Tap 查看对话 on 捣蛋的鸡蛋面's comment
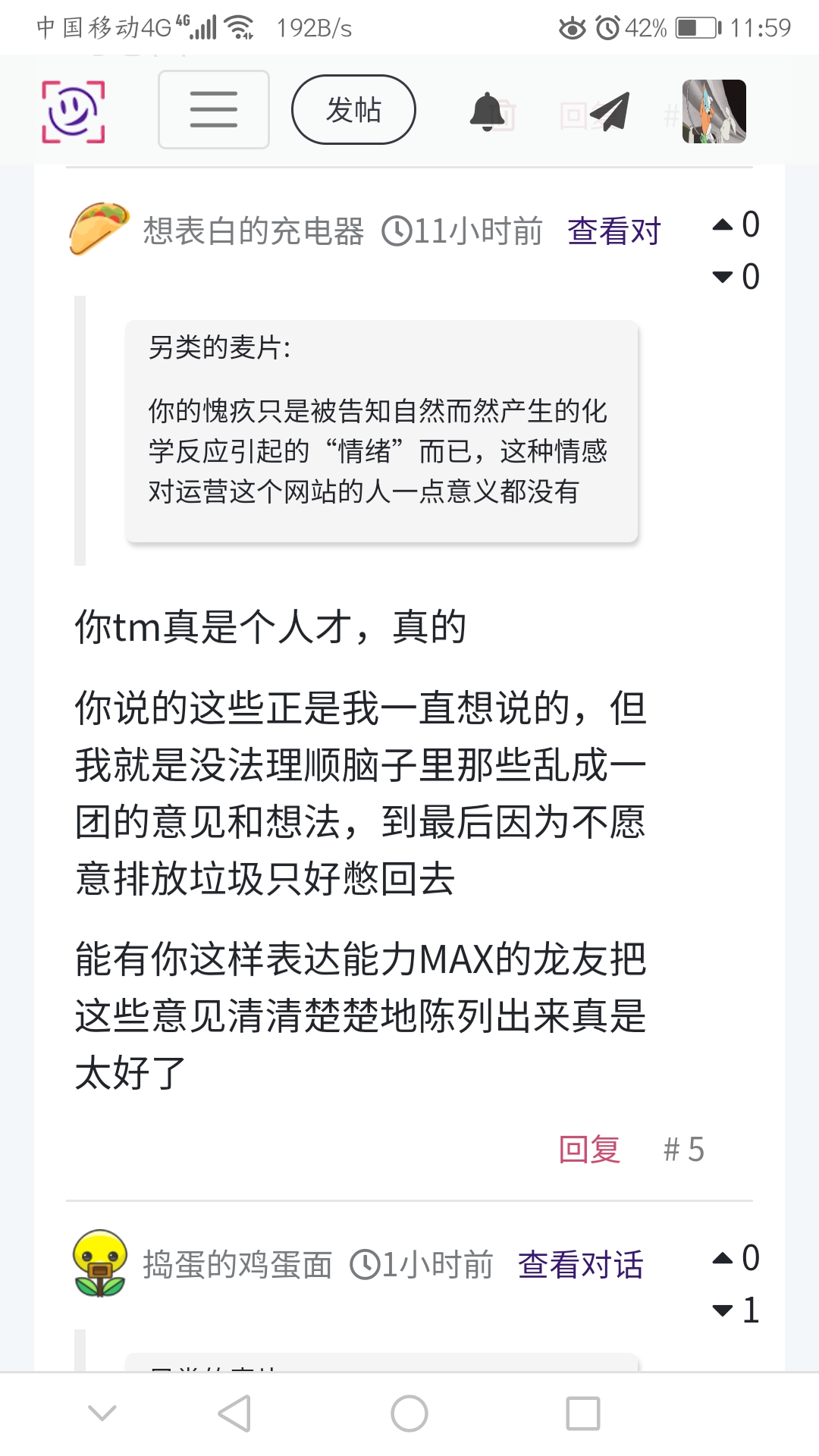 point(580,1265)
